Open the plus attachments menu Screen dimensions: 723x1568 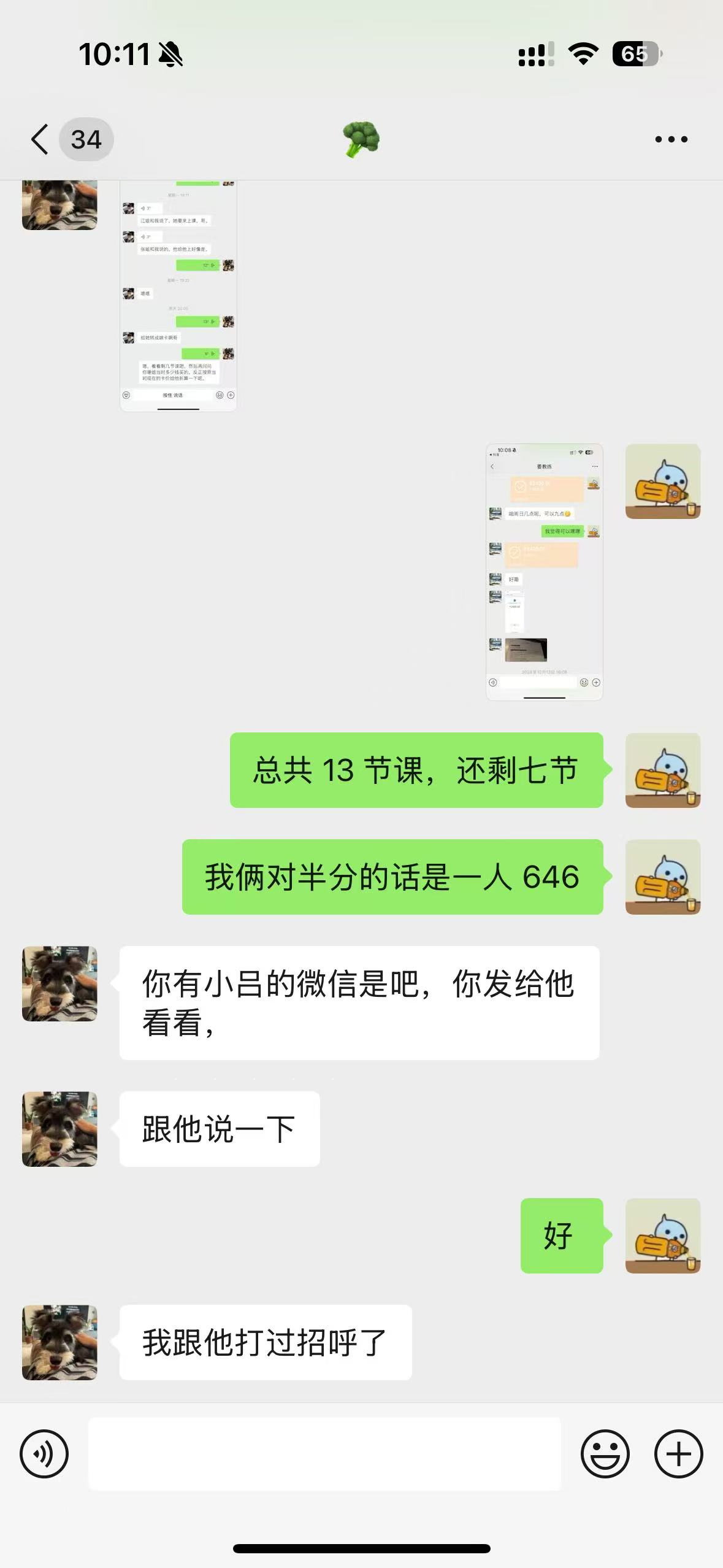(x=678, y=1453)
